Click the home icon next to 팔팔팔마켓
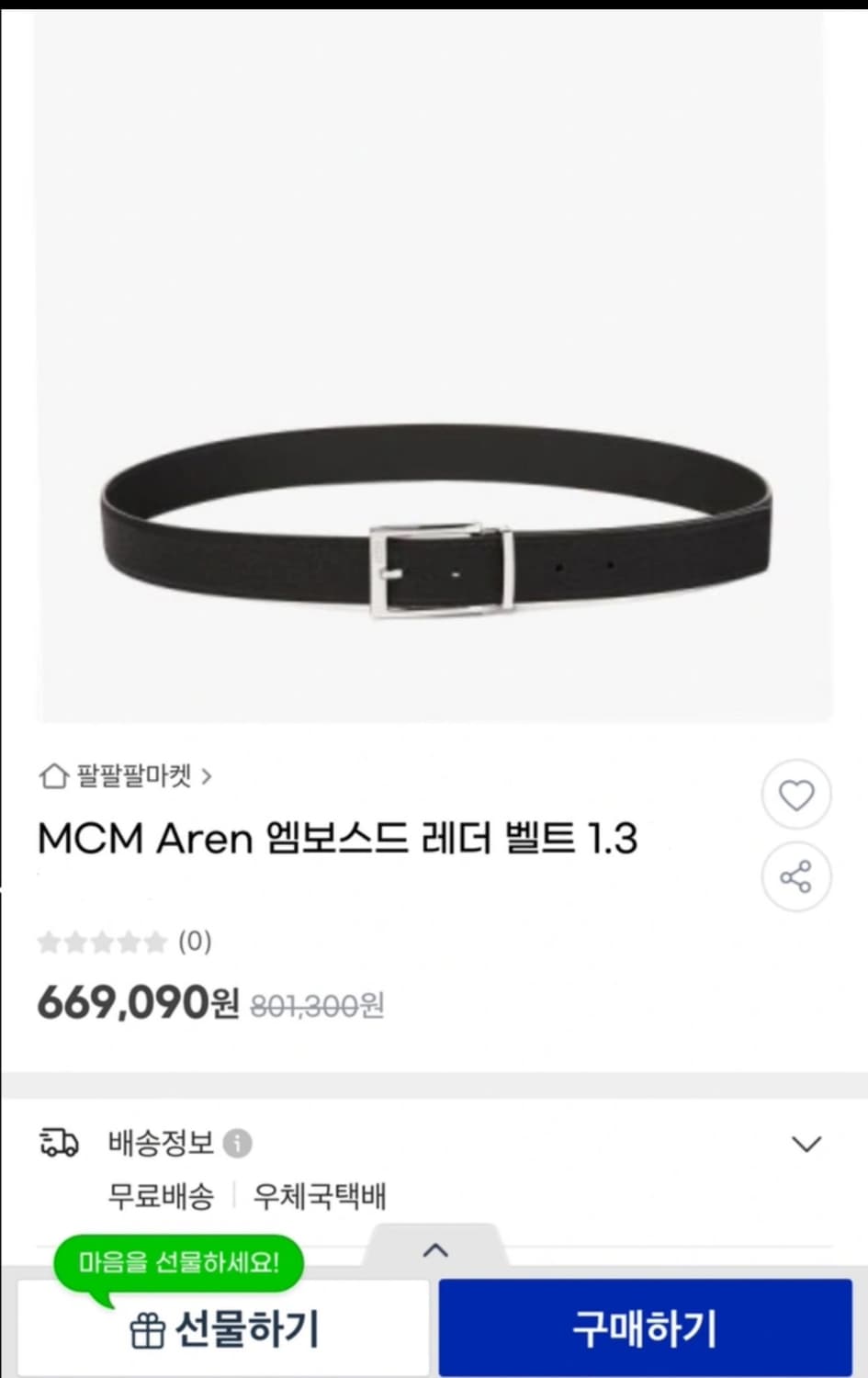The width and height of the screenshot is (868, 1378). click(53, 778)
